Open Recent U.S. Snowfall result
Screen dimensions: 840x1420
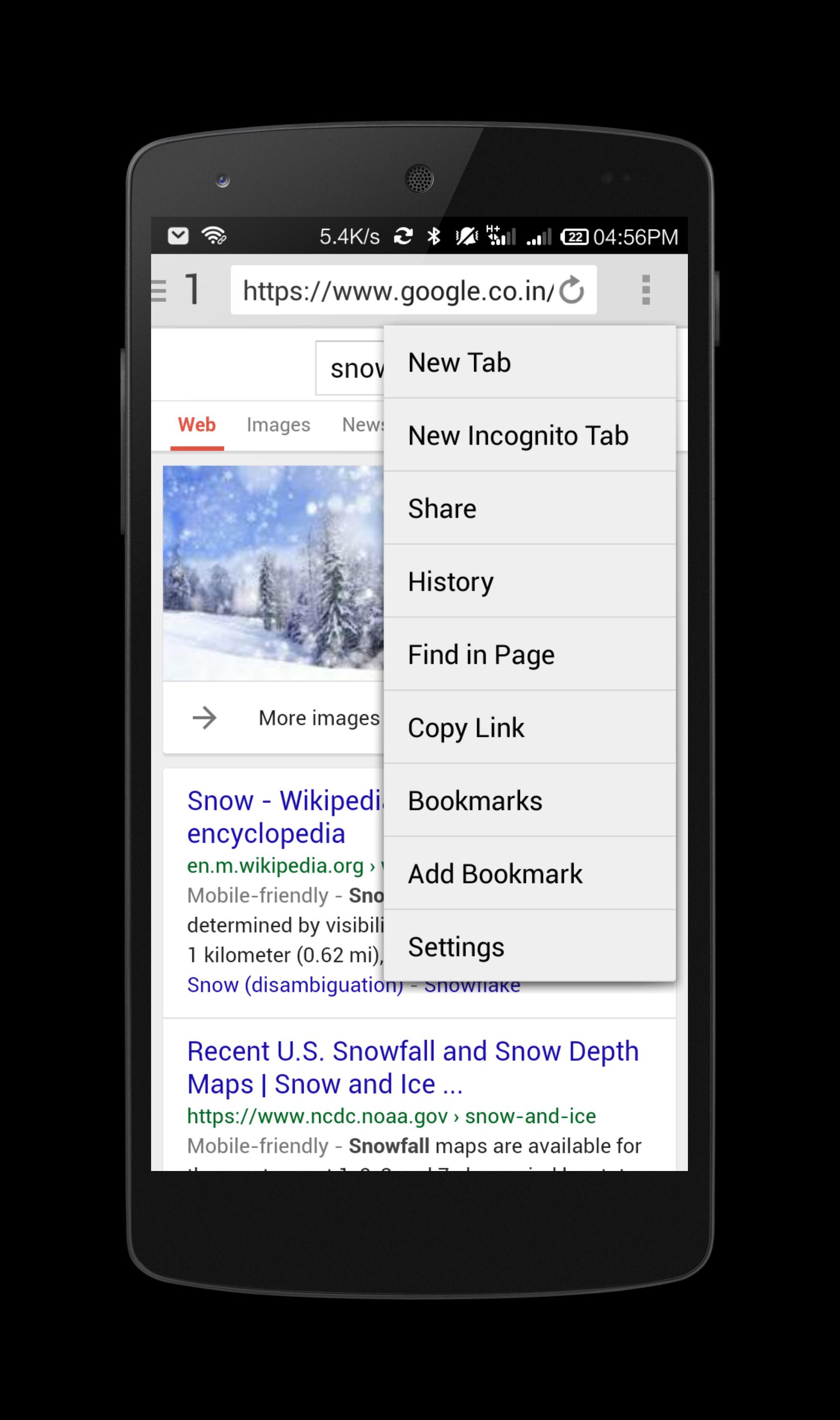[412, 1068]
